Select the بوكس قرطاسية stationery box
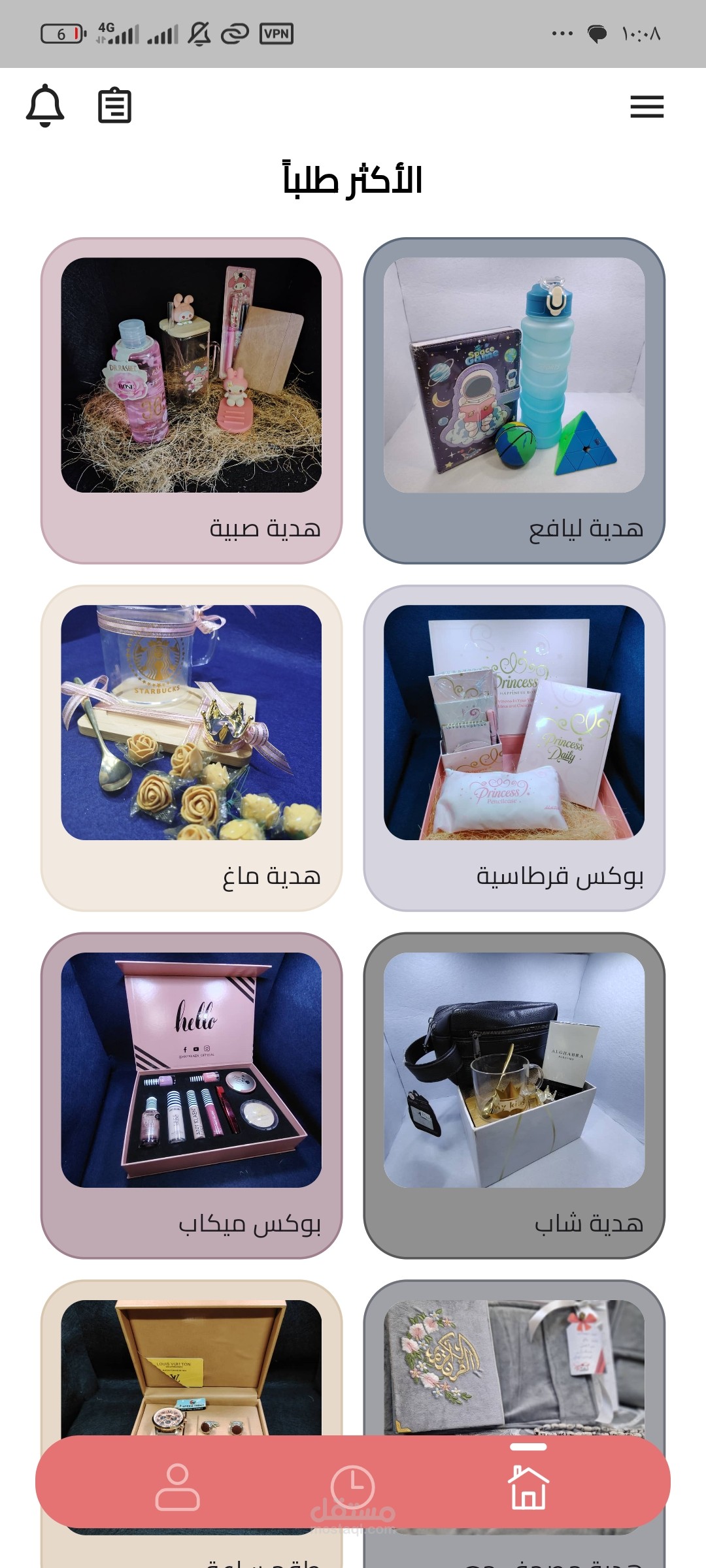The width and height of the screenshot is (706, 1568). pyautogui.click(x=514, y=747)
